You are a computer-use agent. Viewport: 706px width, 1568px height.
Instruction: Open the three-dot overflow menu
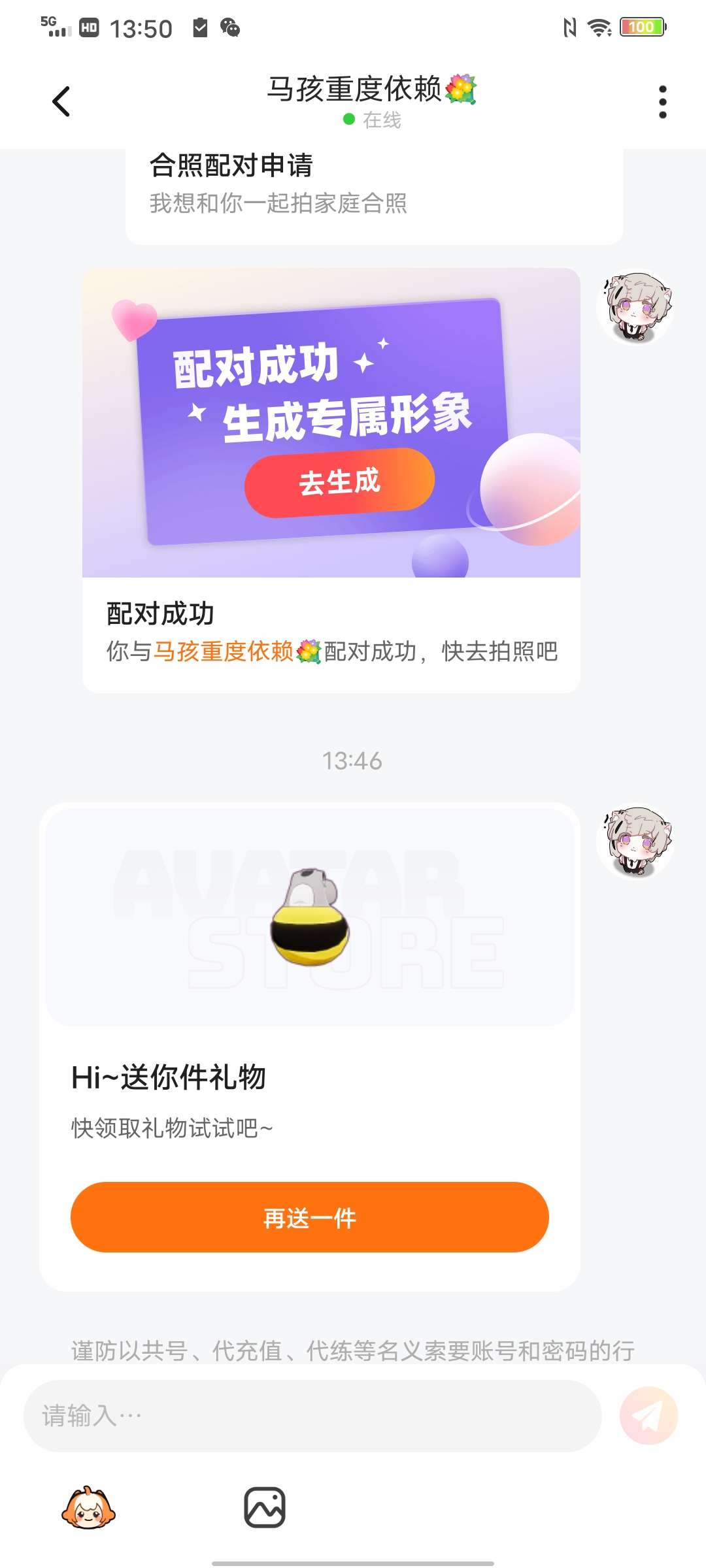click(x=662, y=102)
